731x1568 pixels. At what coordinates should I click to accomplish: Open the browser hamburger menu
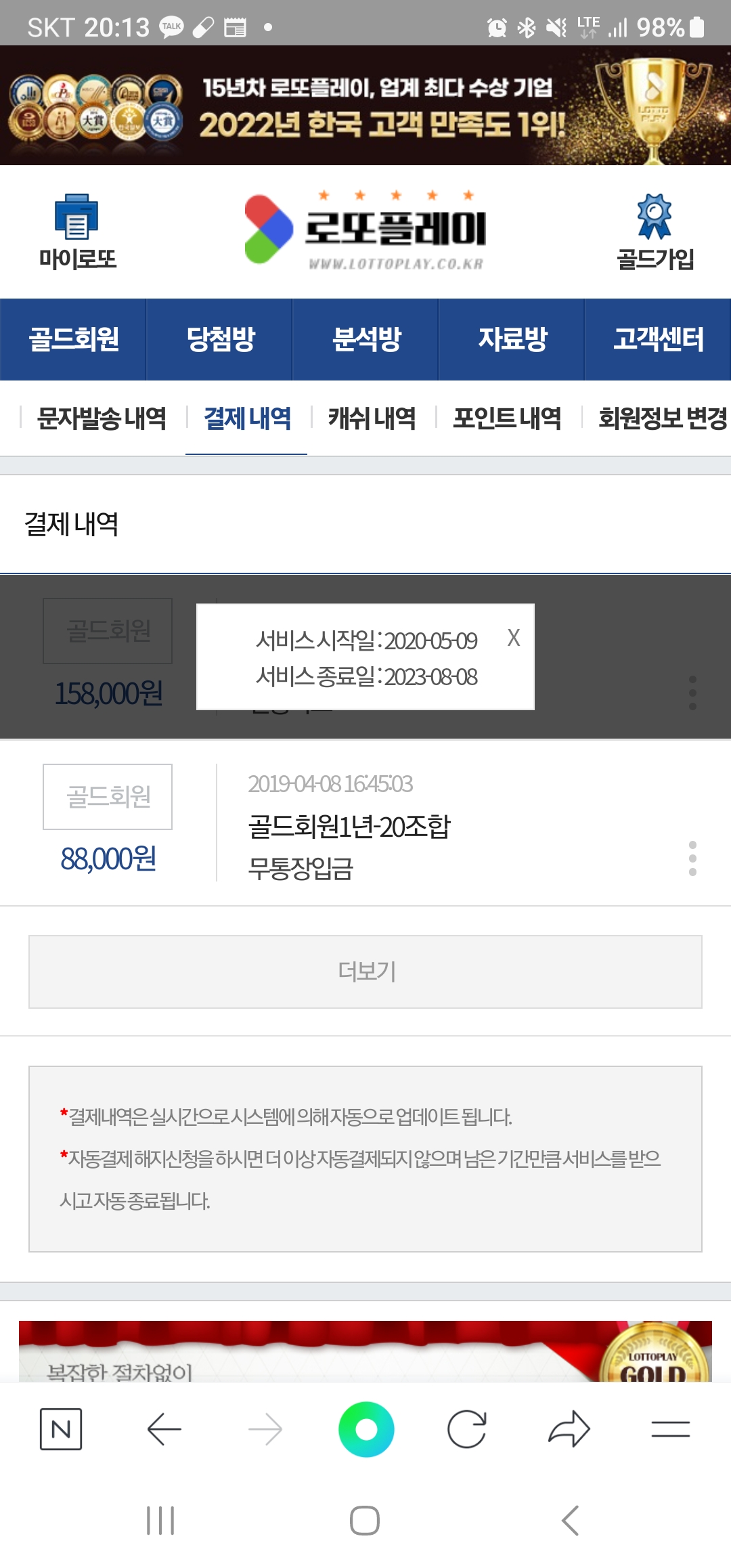click(x=670, y=1429)
